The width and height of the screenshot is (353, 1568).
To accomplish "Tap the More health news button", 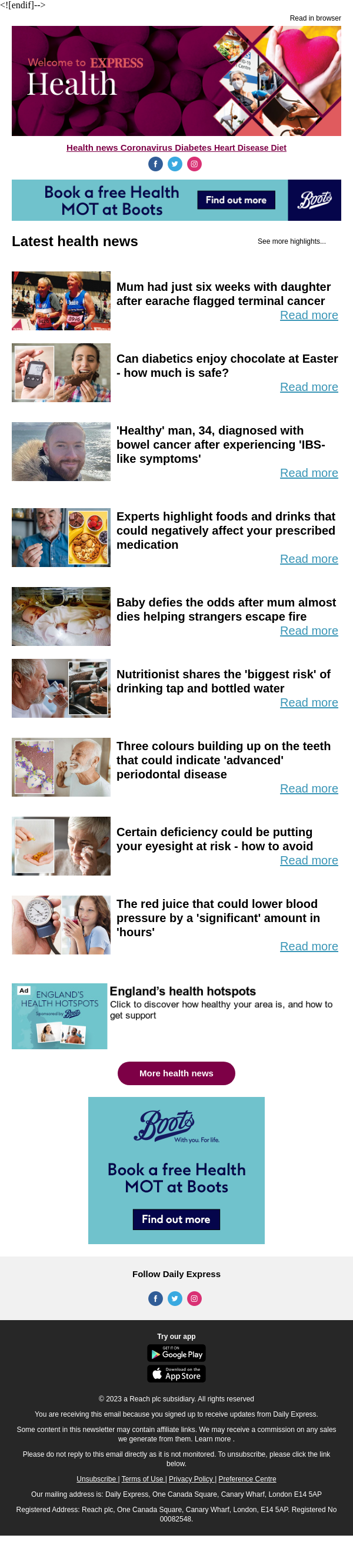I will click(176, 1073).
